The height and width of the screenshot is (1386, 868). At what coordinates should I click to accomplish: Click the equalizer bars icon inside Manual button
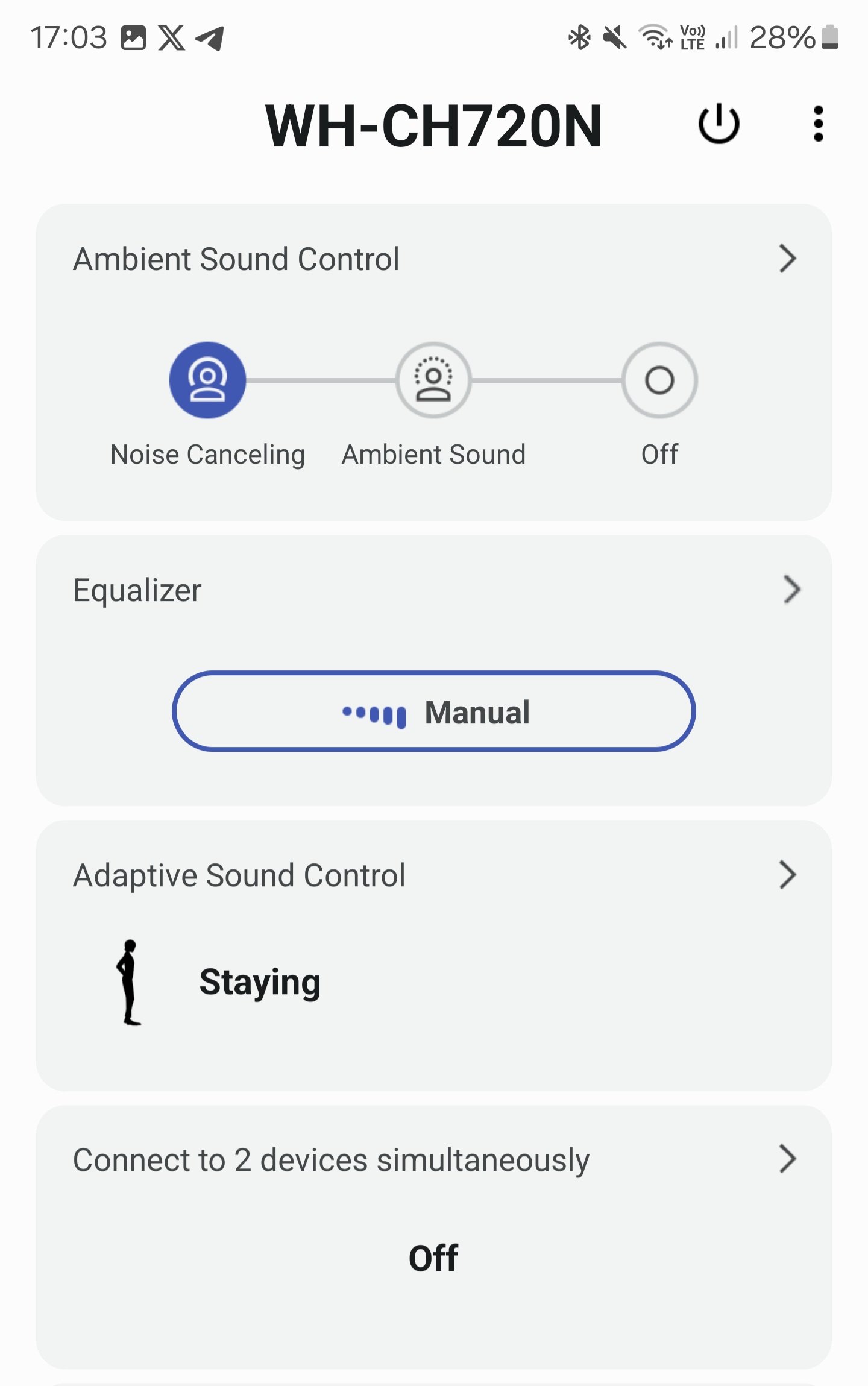(375, 712)
